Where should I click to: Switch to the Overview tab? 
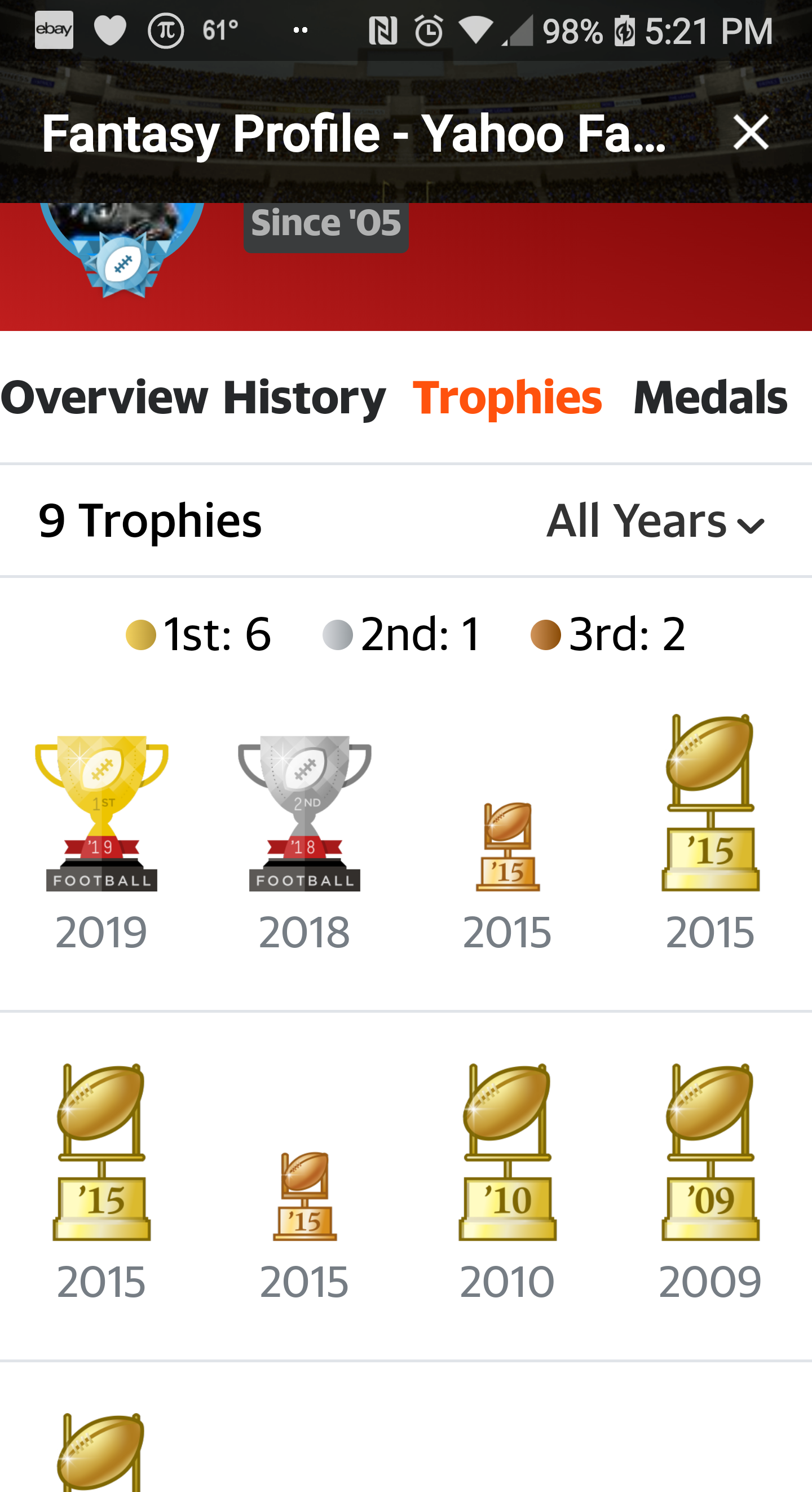[104, 398]
